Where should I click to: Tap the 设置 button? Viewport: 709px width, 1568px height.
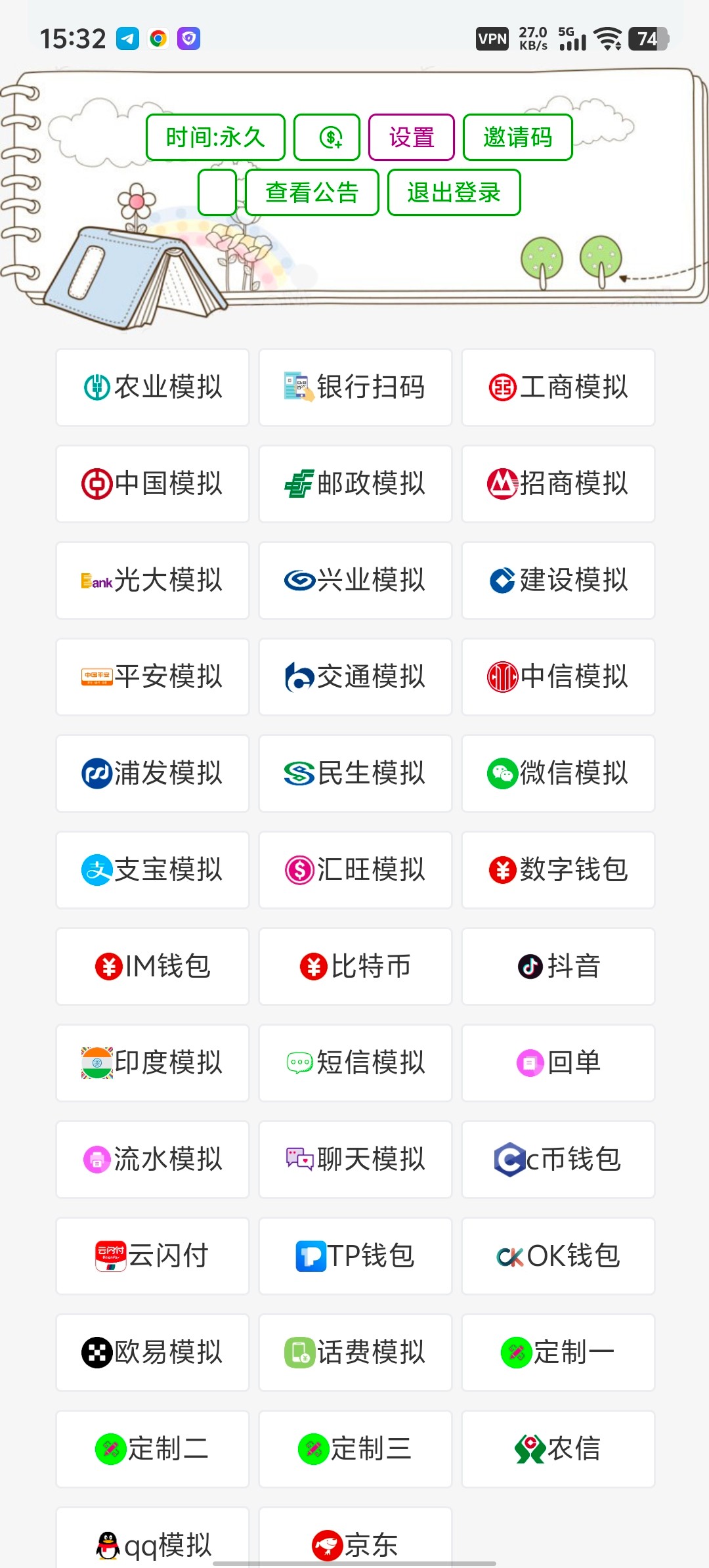[412, 137]
